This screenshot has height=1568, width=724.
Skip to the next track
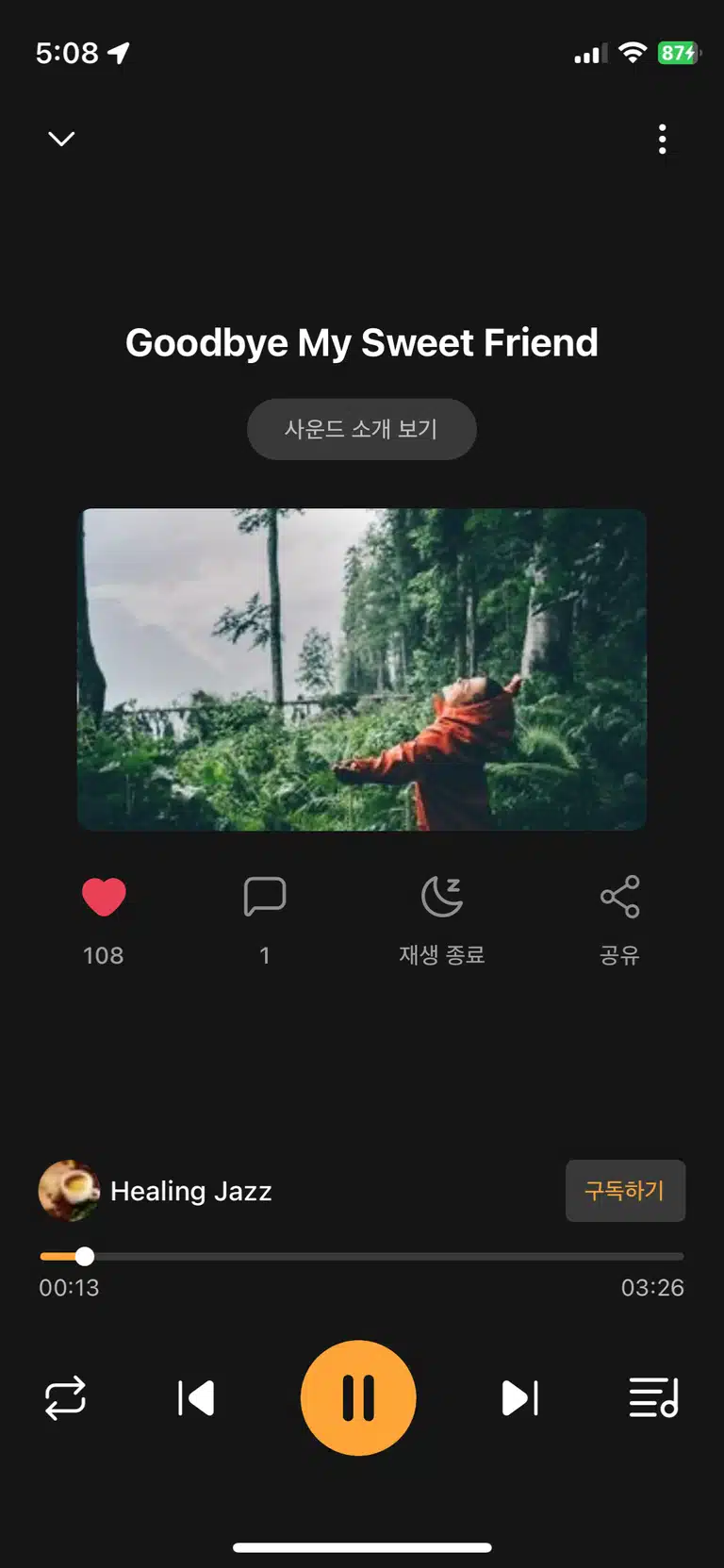520,1398
